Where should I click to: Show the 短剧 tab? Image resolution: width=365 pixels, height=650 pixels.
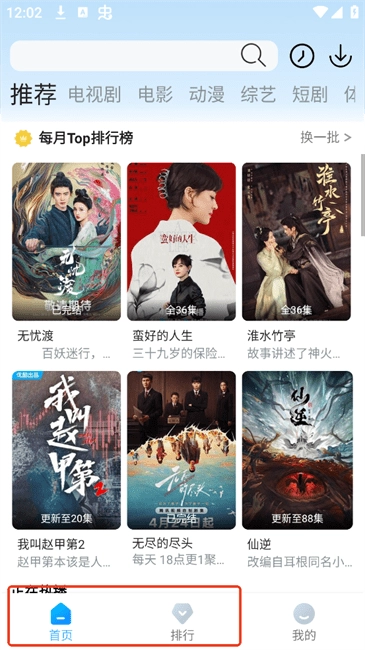(x=309, y=95)
